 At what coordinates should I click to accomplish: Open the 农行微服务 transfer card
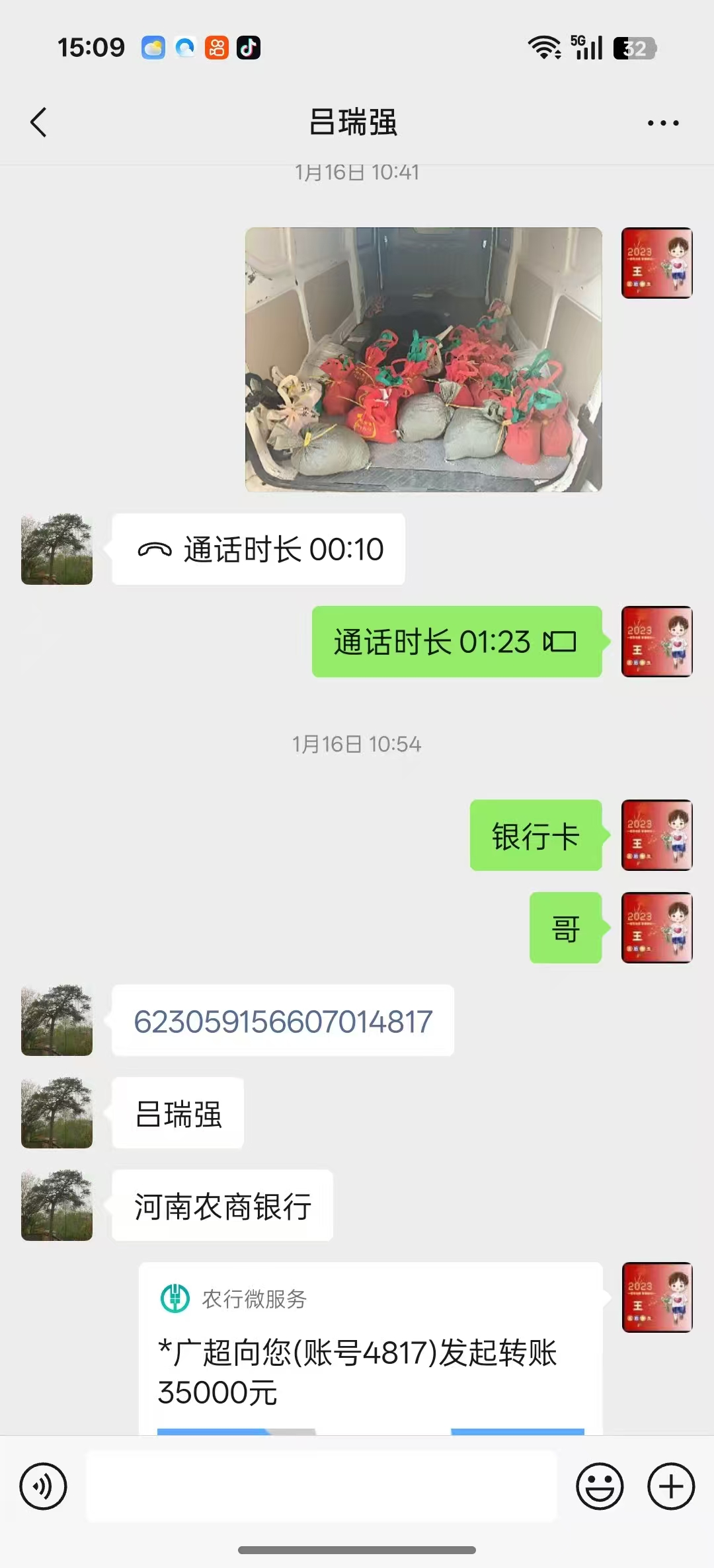pos(370,1348)
